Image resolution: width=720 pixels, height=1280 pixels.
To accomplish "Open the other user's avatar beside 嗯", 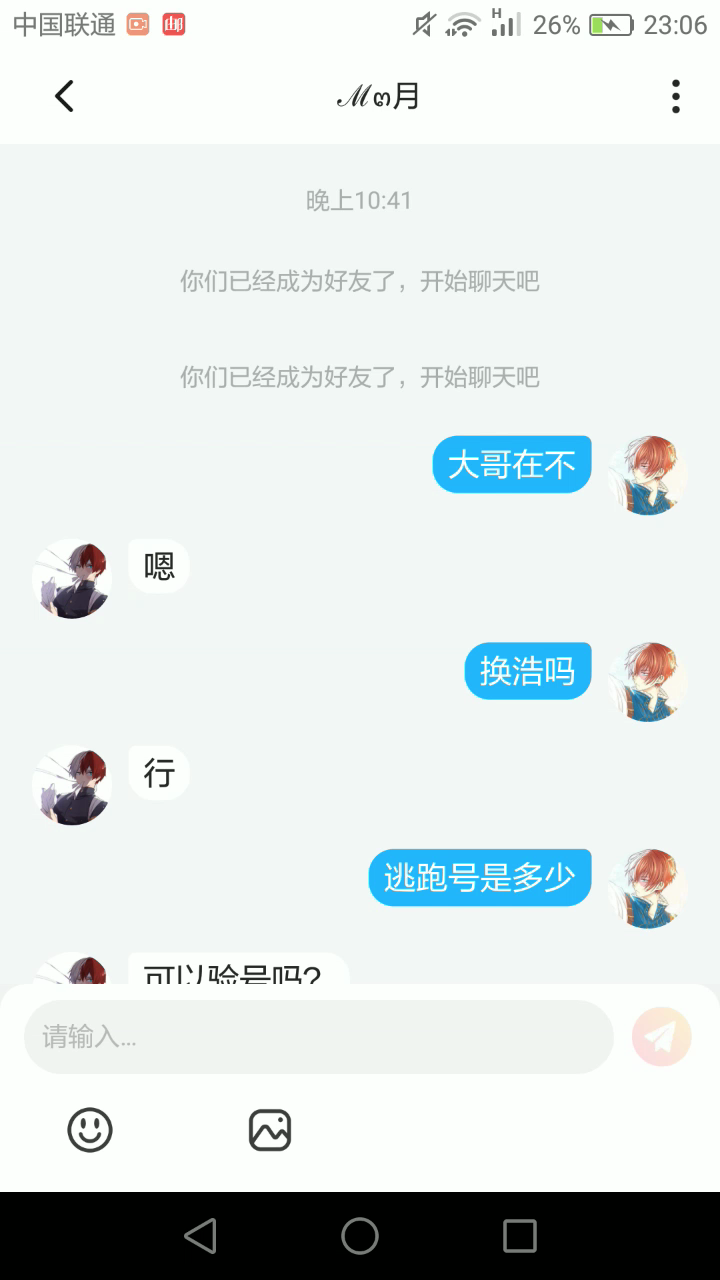I will [x=72, y=579].
